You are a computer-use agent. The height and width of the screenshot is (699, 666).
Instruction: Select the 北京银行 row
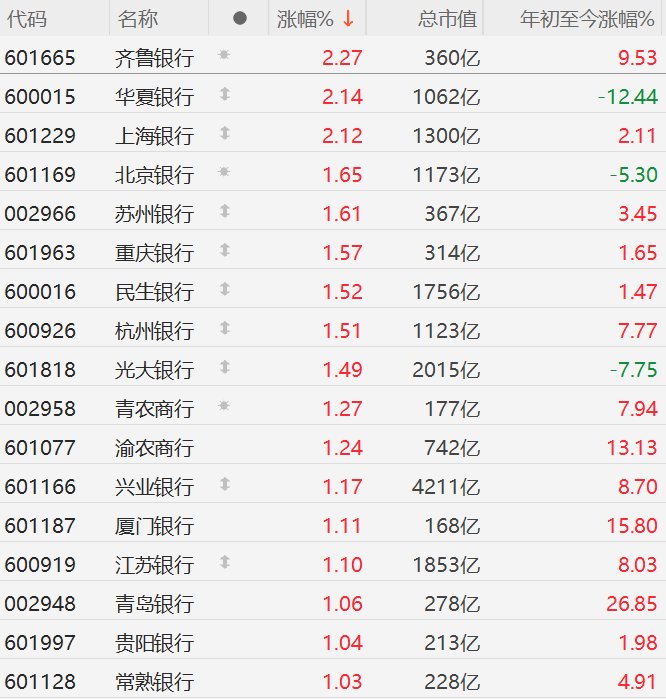click(154, 175)
